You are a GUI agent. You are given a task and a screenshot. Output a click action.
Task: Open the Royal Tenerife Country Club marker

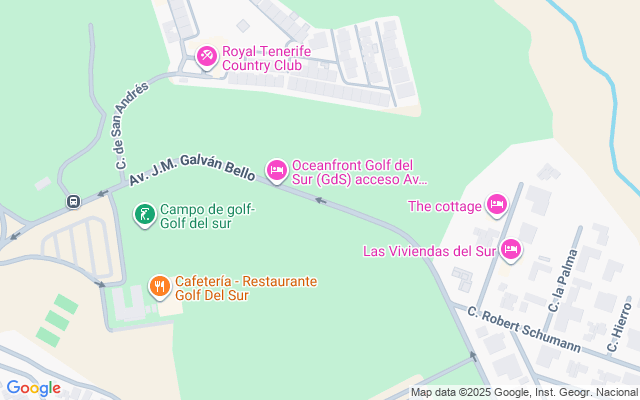(x=206, y=57)
